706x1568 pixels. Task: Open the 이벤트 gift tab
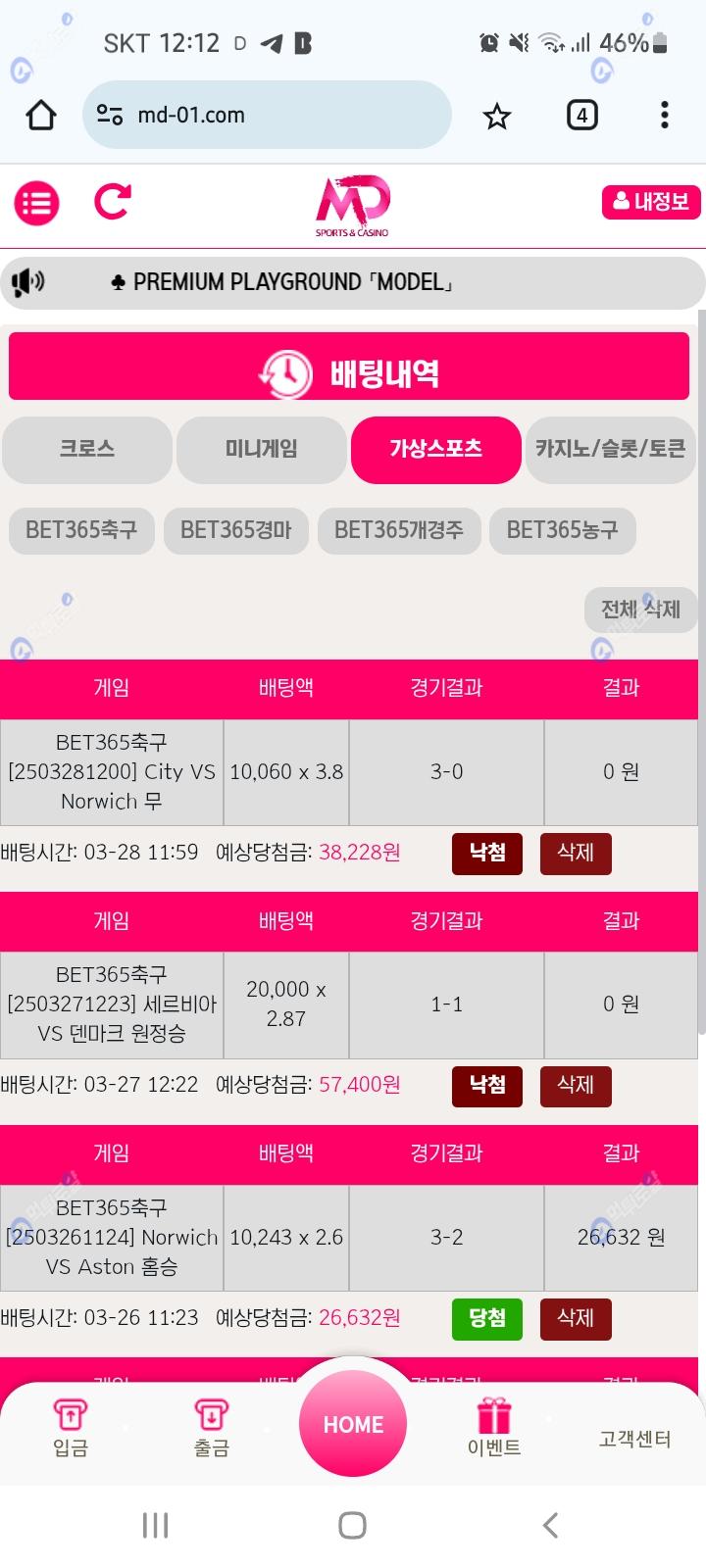tap(494, 1428)
